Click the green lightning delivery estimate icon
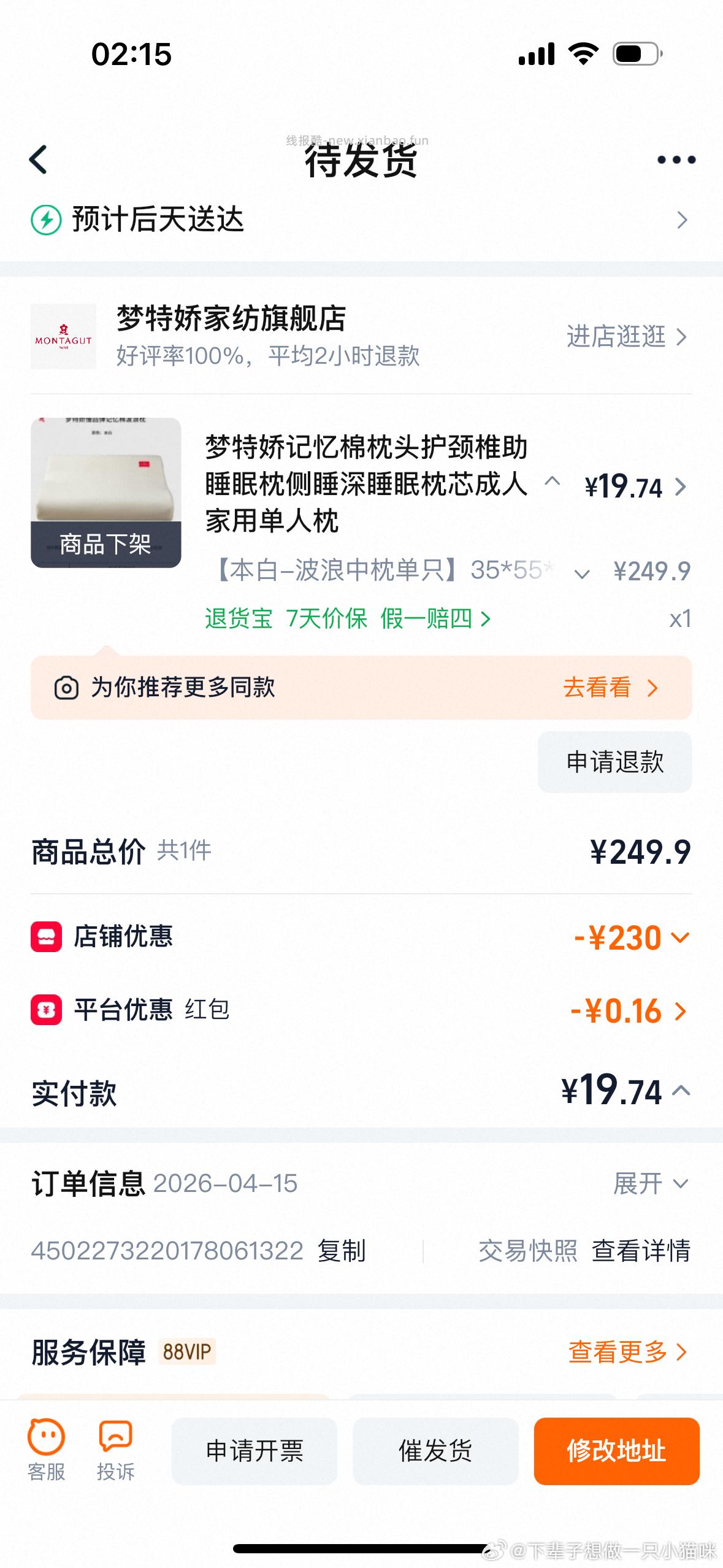The width and height of the screenshot is (723, 1568). click(x=46, y=220)
